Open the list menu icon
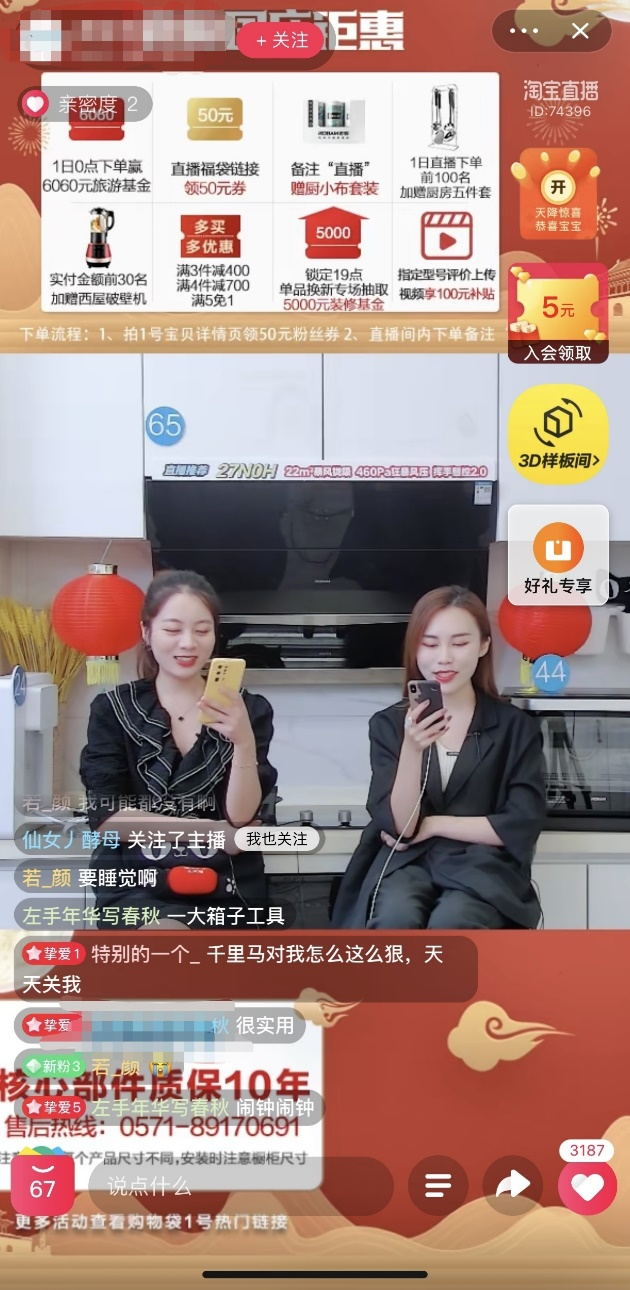The width and height of the screenshot is (630, 1290). click(438, 1186)
